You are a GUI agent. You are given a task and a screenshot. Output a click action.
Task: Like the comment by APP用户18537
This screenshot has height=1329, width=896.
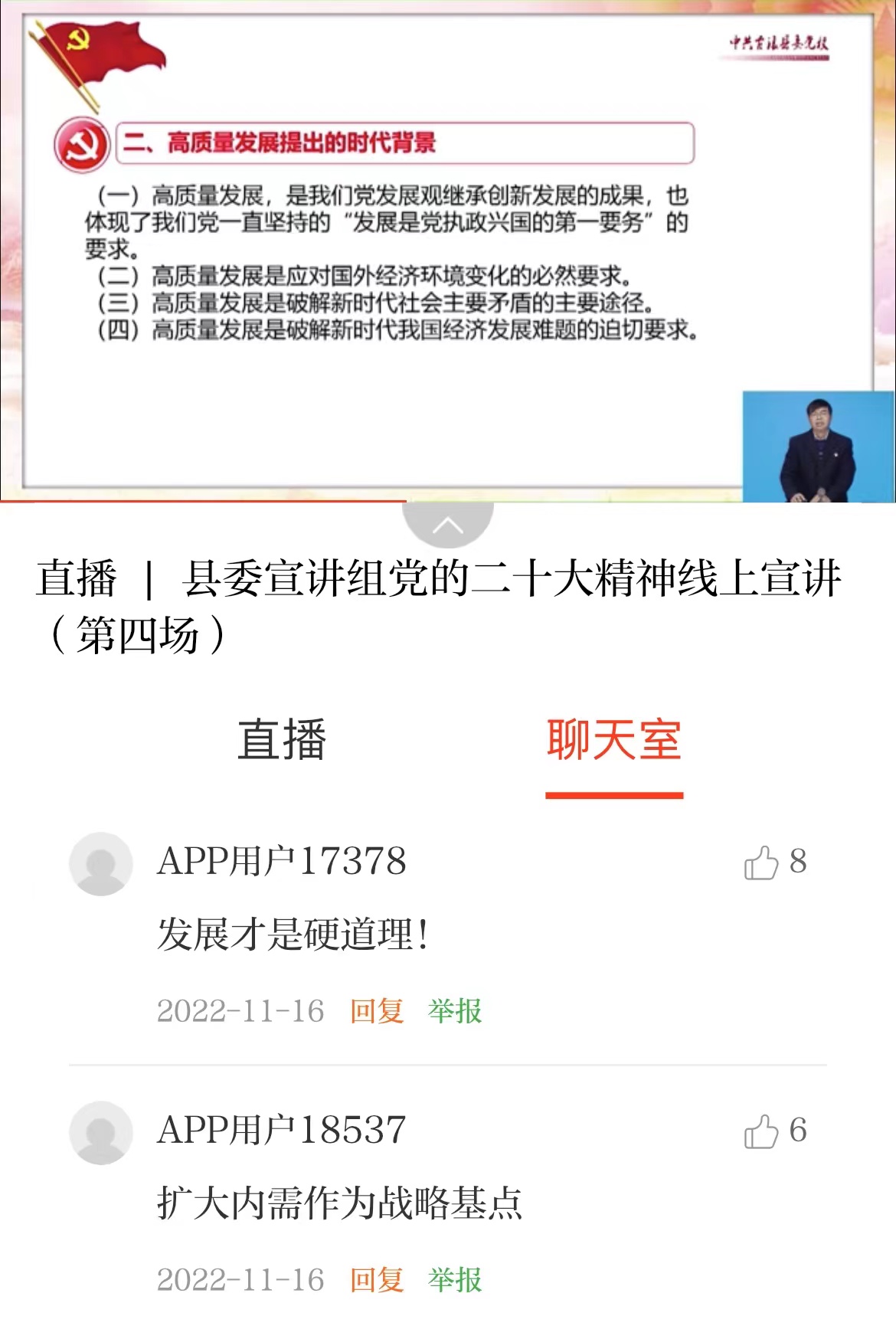coord(761,1131)
